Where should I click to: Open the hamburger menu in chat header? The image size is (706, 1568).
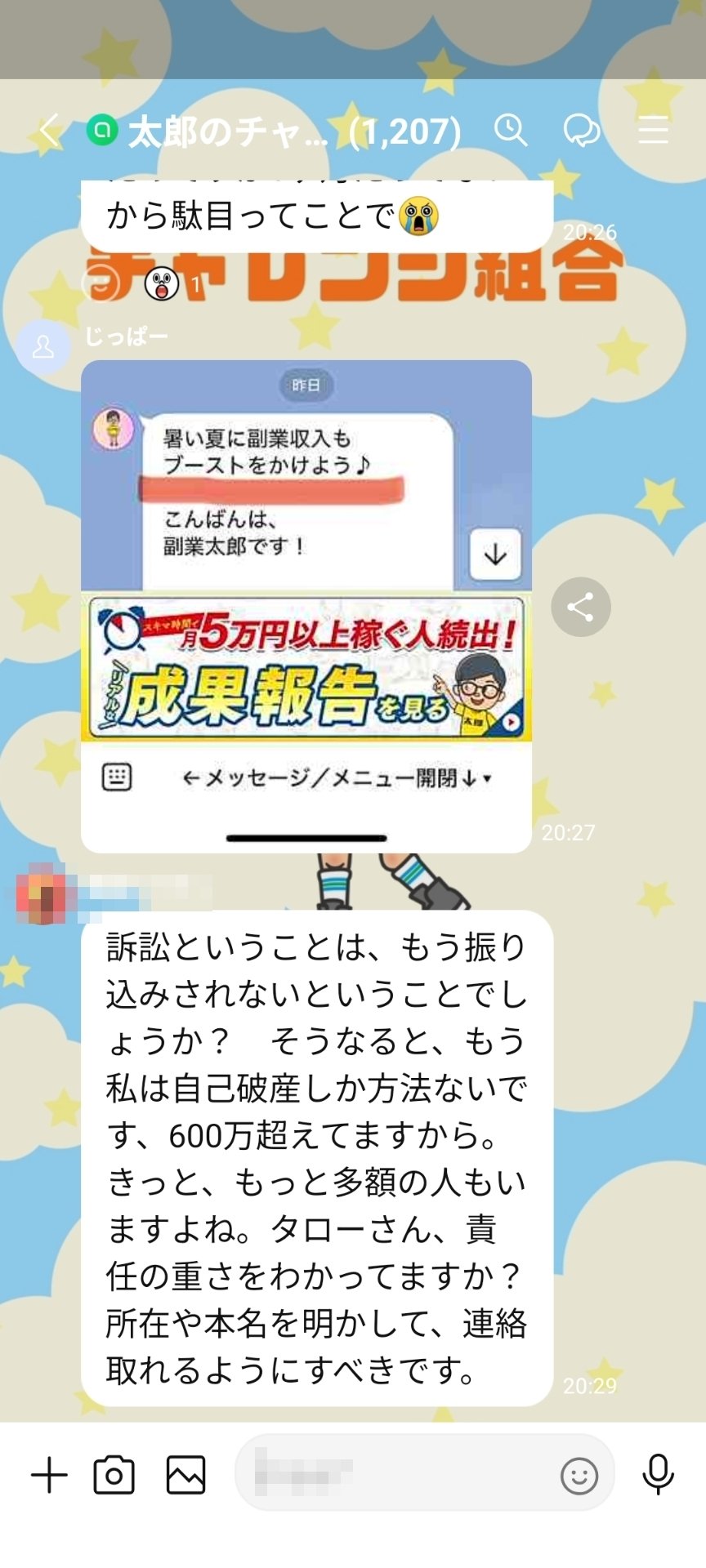click(x=652, y=131)
